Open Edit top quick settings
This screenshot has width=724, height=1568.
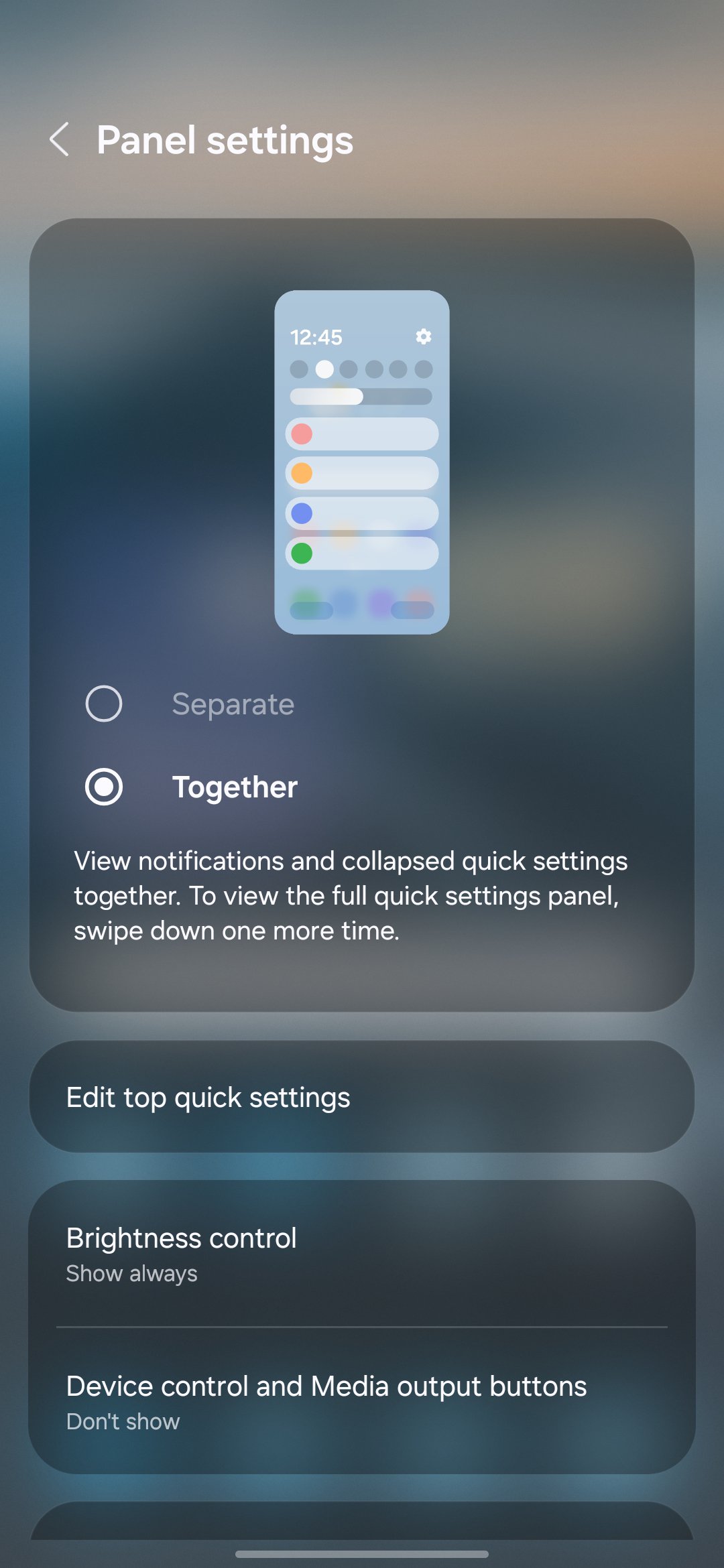pyautogui.click(x=362, y=1097)
